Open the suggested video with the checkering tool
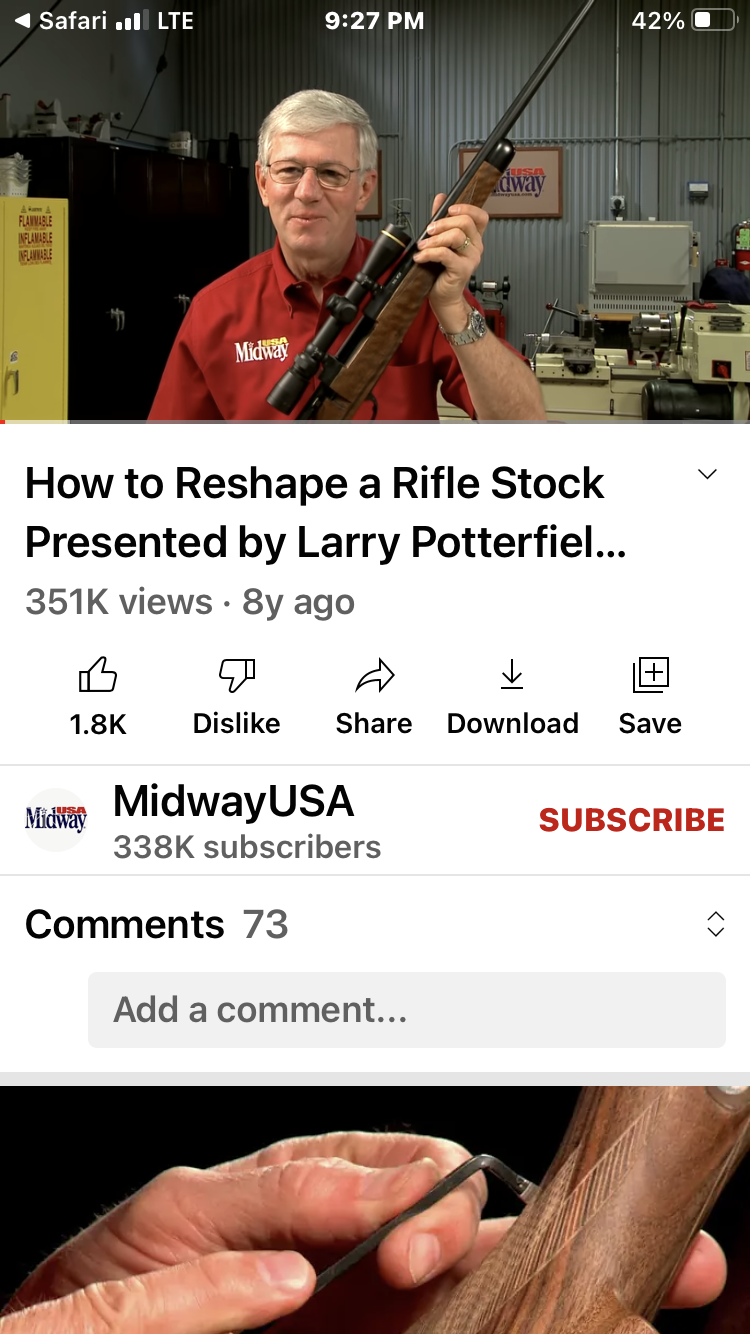The width and height of the screenshot is (750, 1334). click(x=375, y=1210)
